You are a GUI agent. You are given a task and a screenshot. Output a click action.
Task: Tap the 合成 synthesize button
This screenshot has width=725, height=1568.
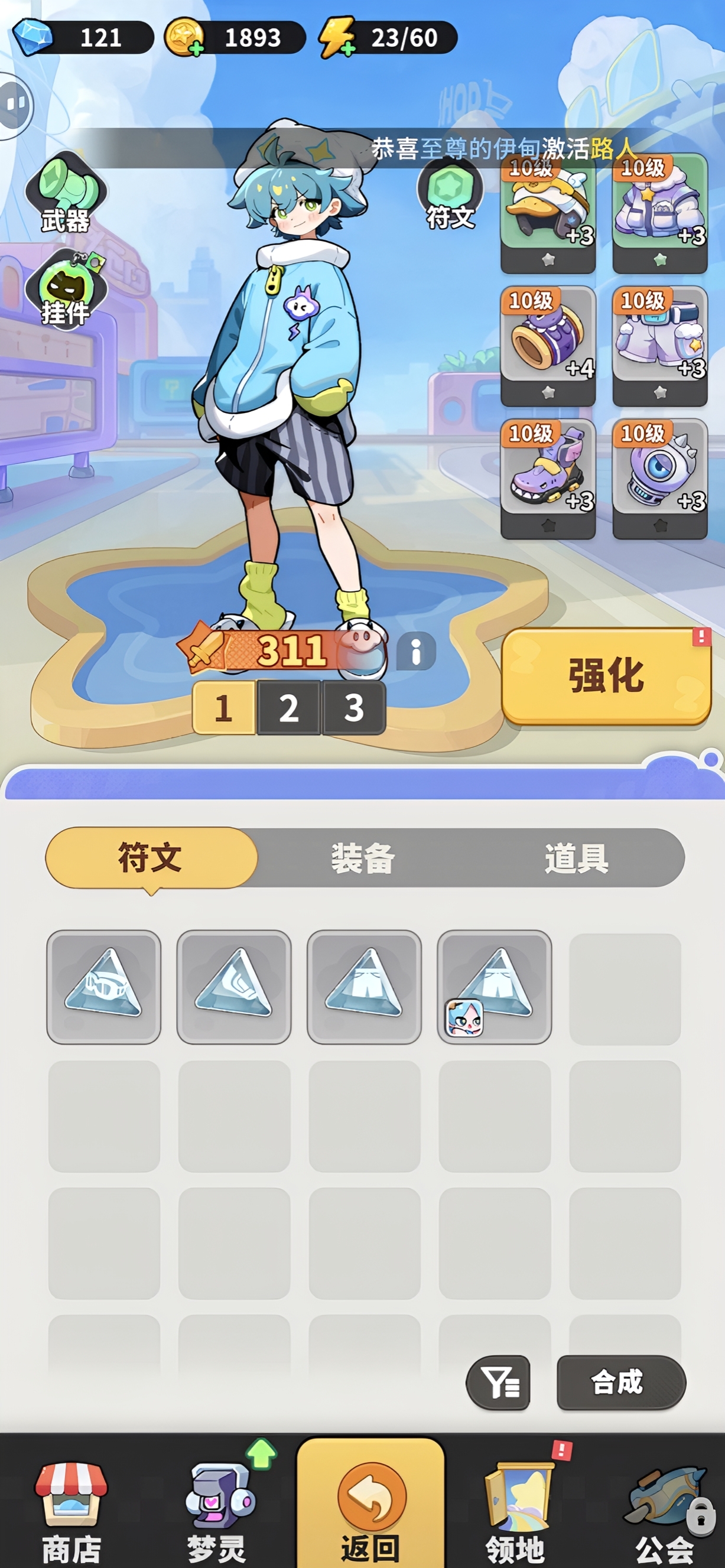[x=620, y=1382]
